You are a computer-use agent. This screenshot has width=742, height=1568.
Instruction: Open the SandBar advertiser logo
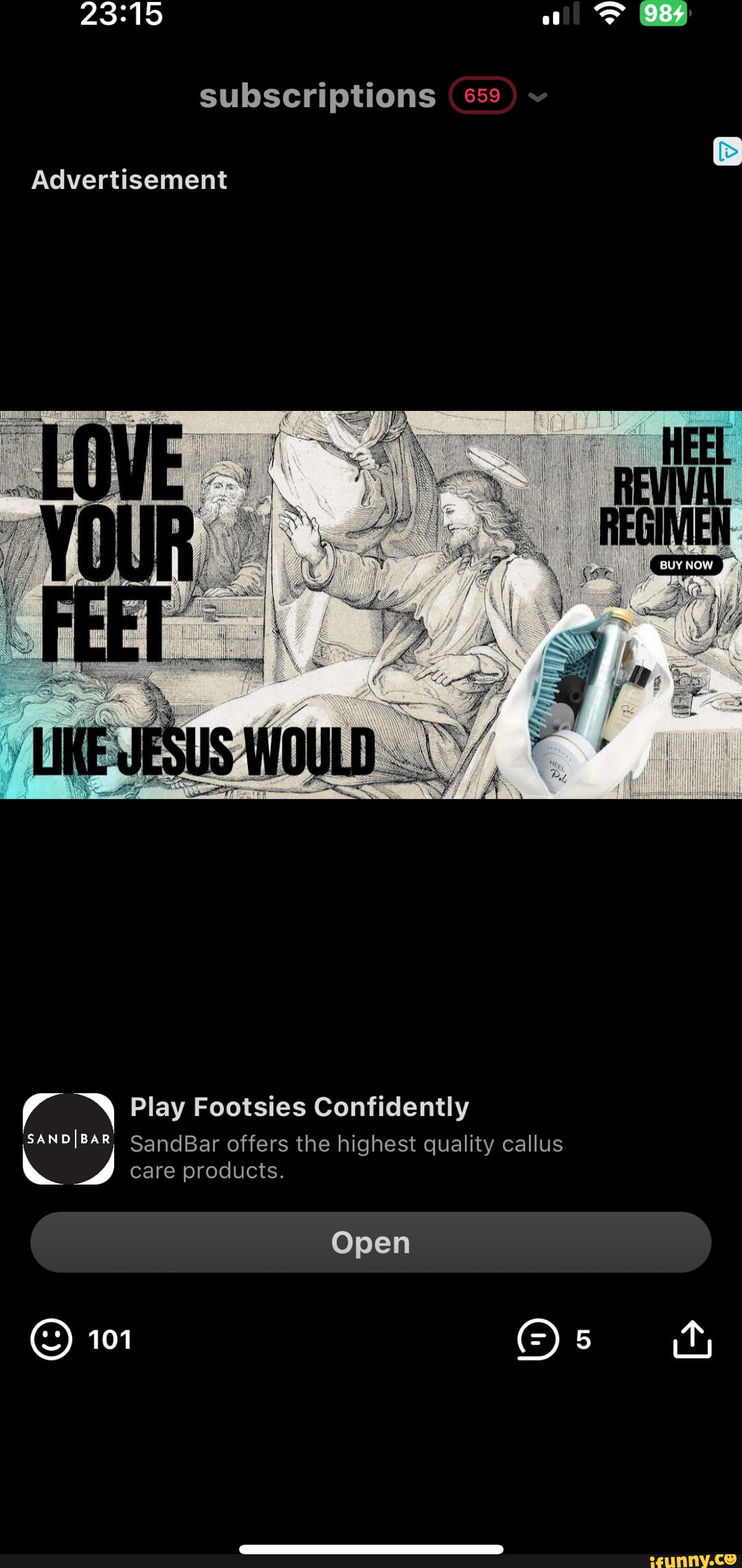69,1139
